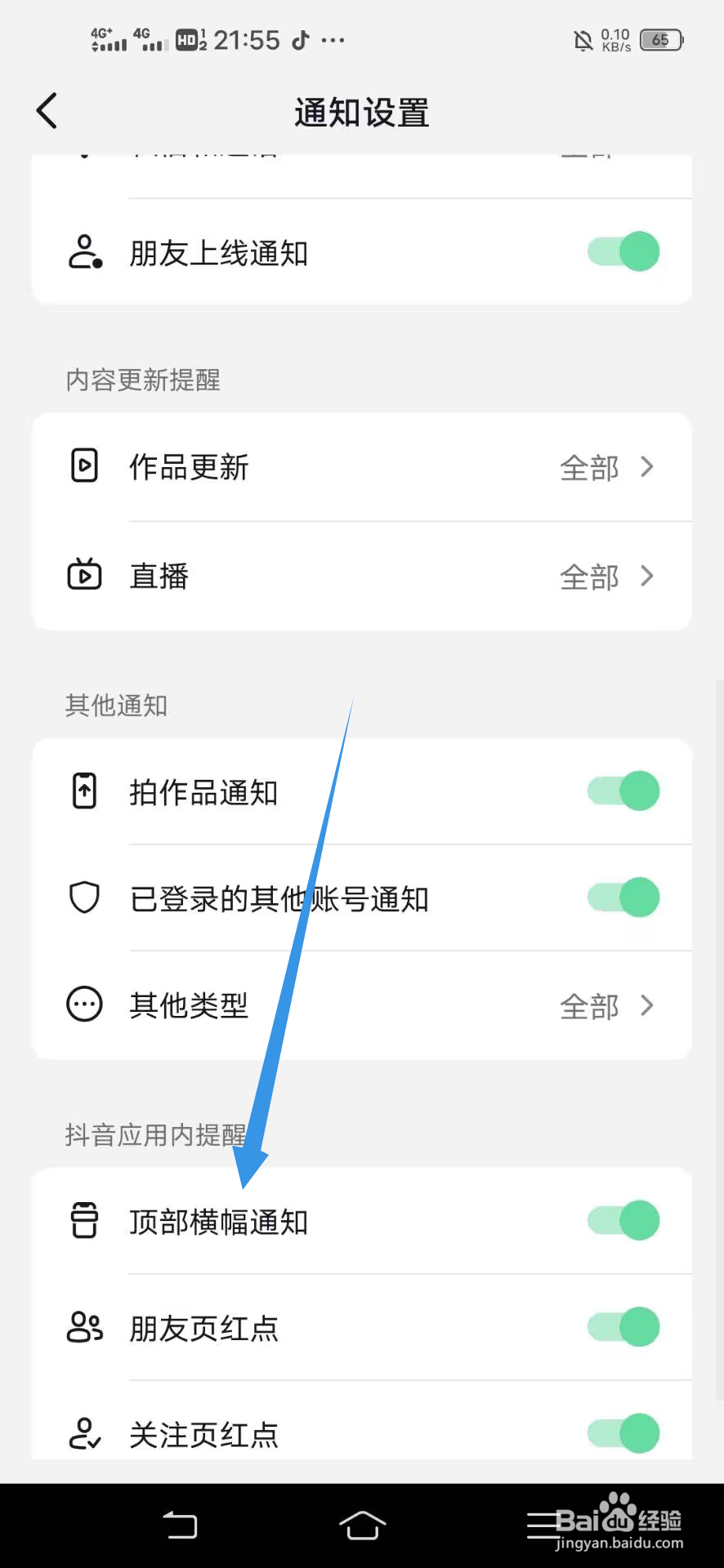Image resolution: width=724 pixels, height=1568 pixels.
Task: Click the shield icon beside 已登录的其他账号通知
Action: [x=84, y=897]
